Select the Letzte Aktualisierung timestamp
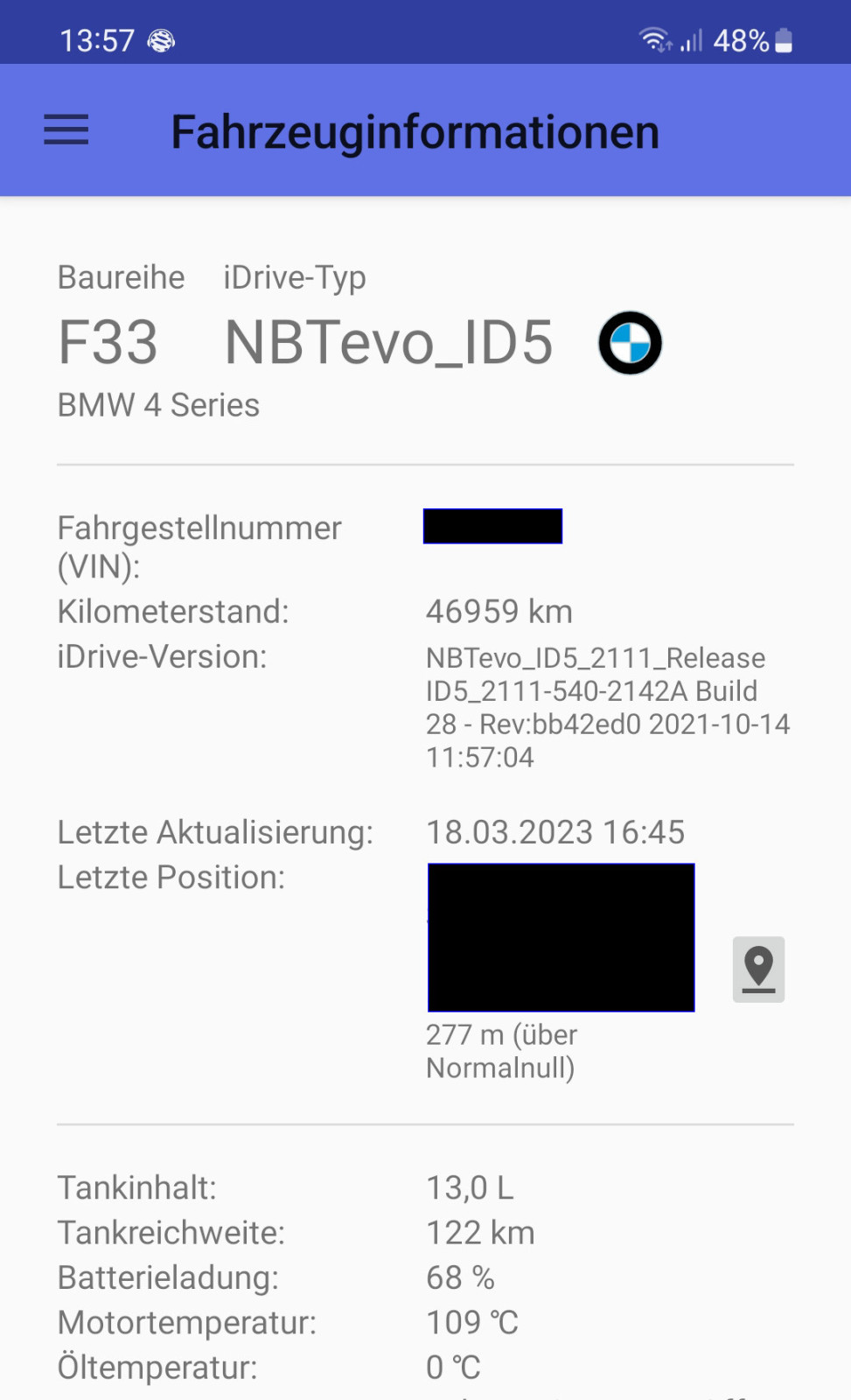The width and height of the screenshot is (851, 1400). 555,832
